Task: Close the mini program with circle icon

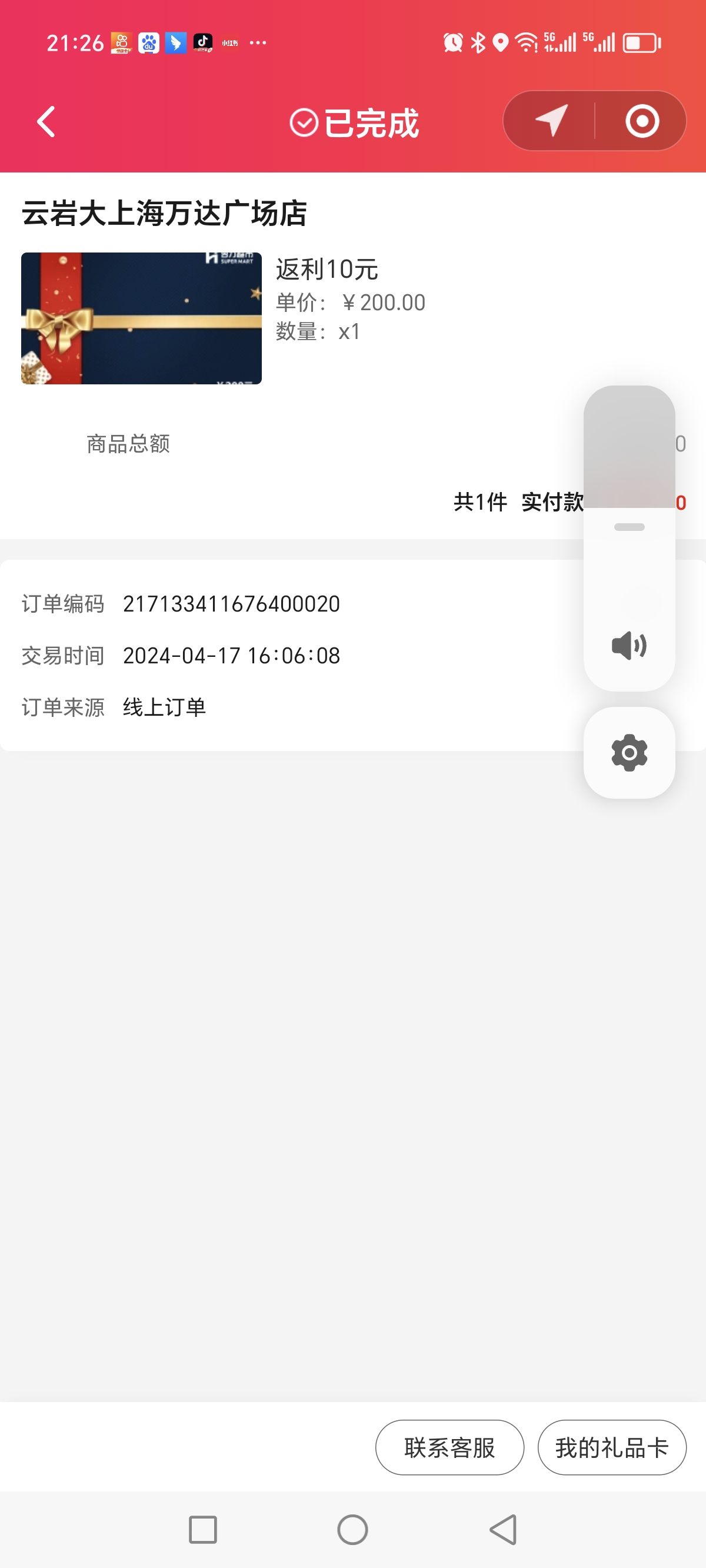Action: tap(642, 121)
